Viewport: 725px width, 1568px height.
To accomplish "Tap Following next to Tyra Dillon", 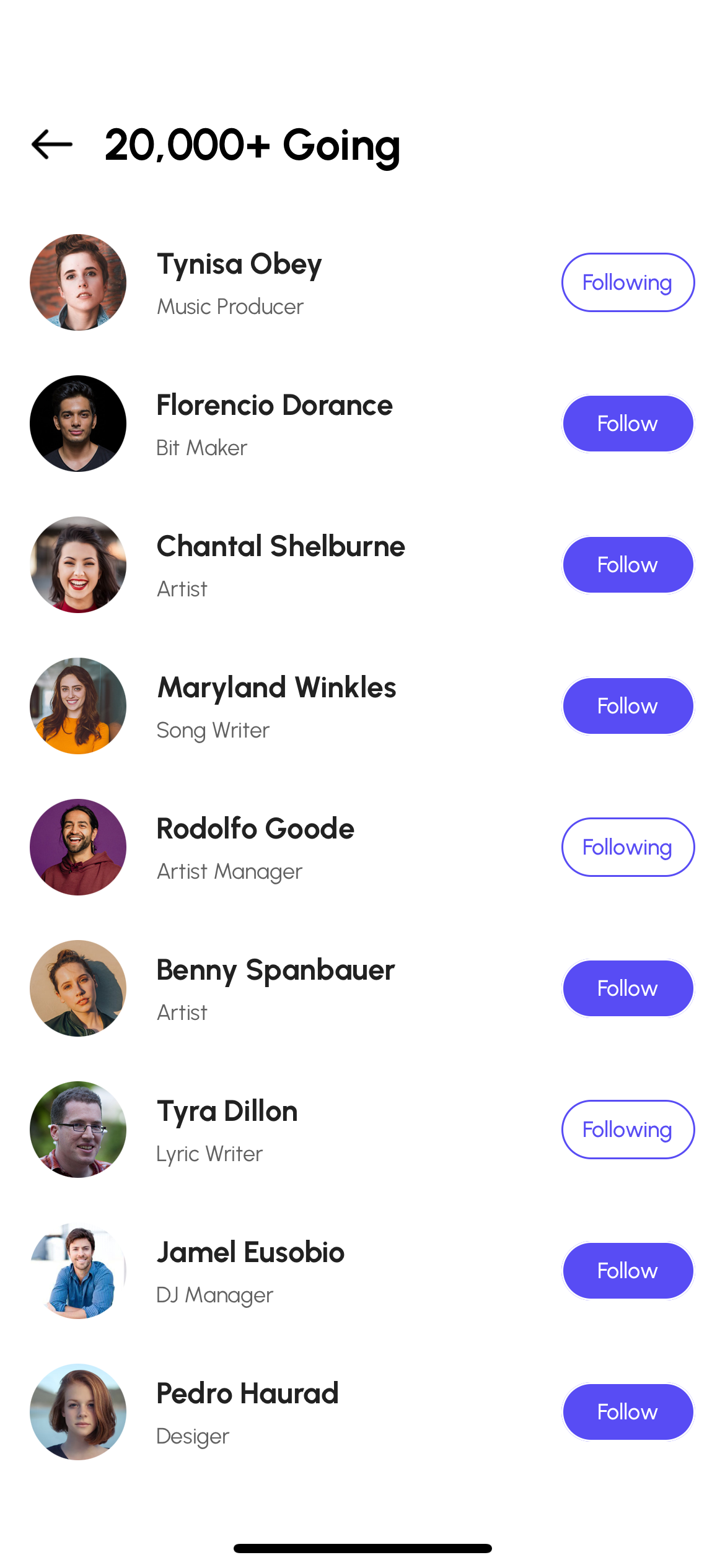I will click(627, 1130).
